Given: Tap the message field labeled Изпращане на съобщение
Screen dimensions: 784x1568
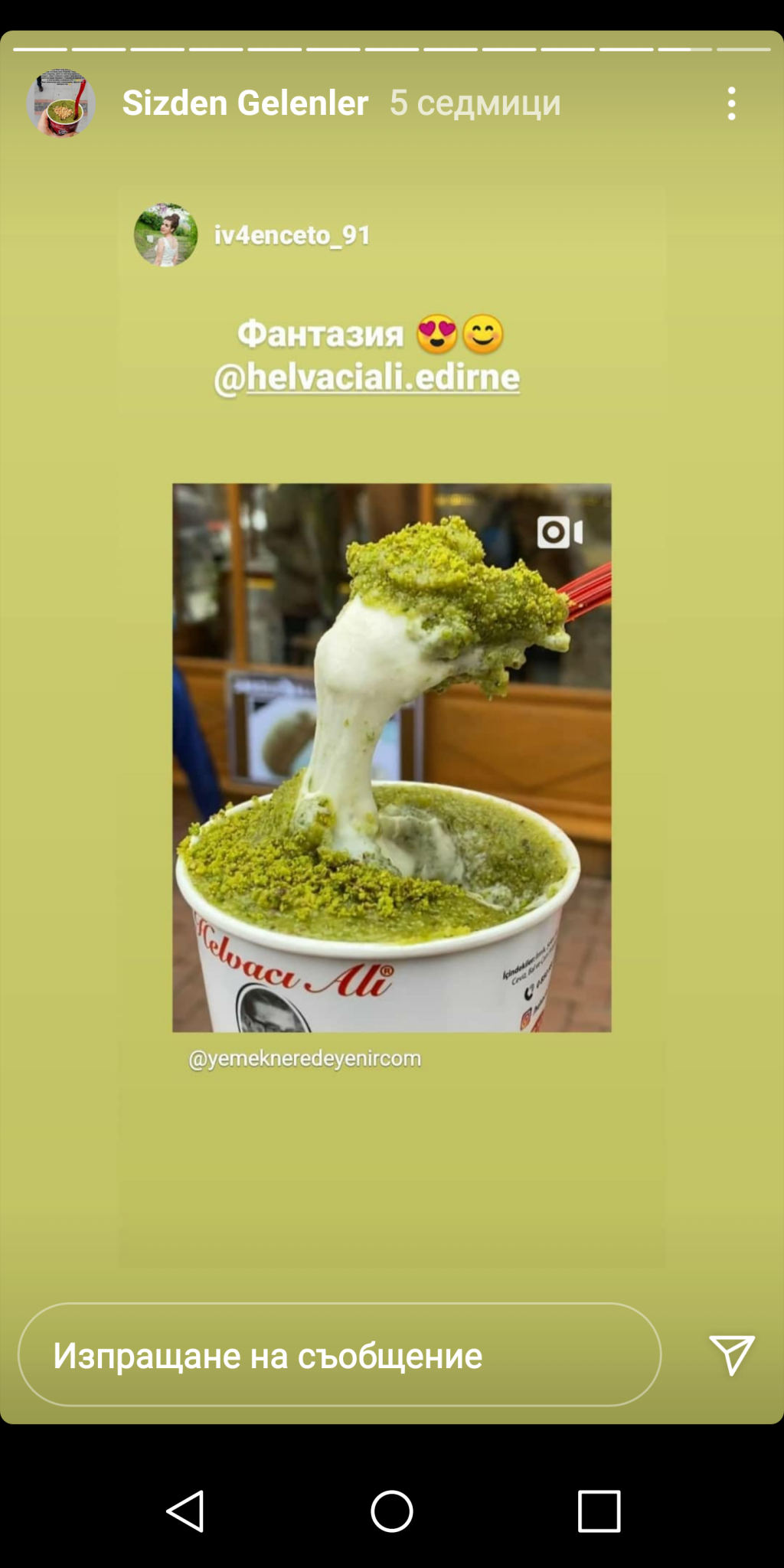Looking at the screenshot, I should click(339, 1356).
